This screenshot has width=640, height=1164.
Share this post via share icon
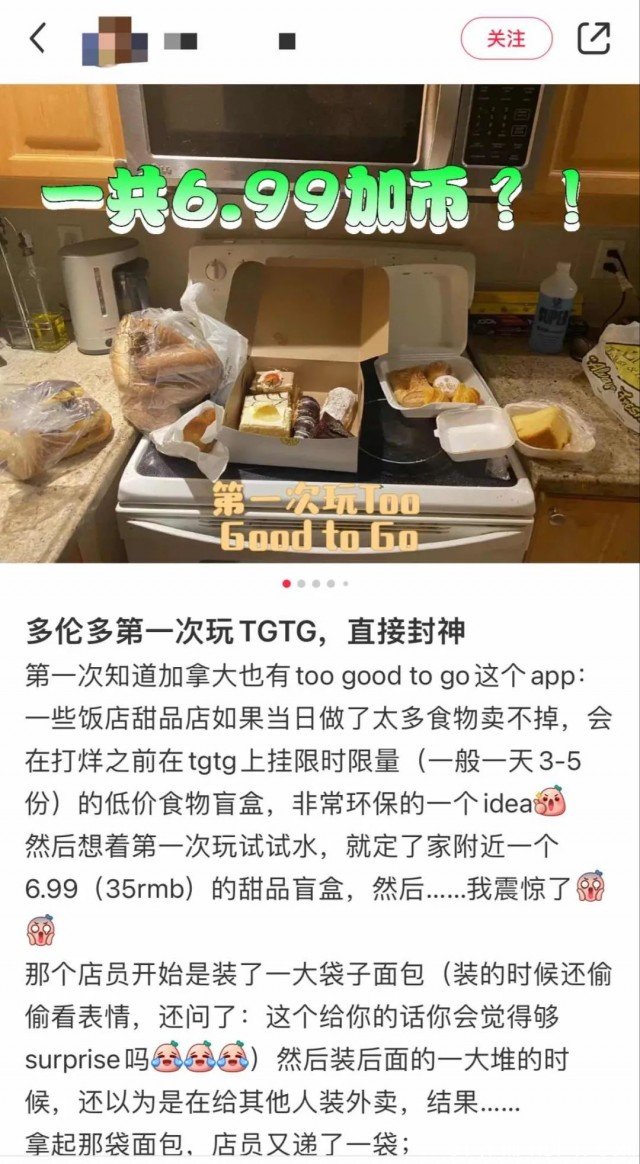[x=594, y=39]
